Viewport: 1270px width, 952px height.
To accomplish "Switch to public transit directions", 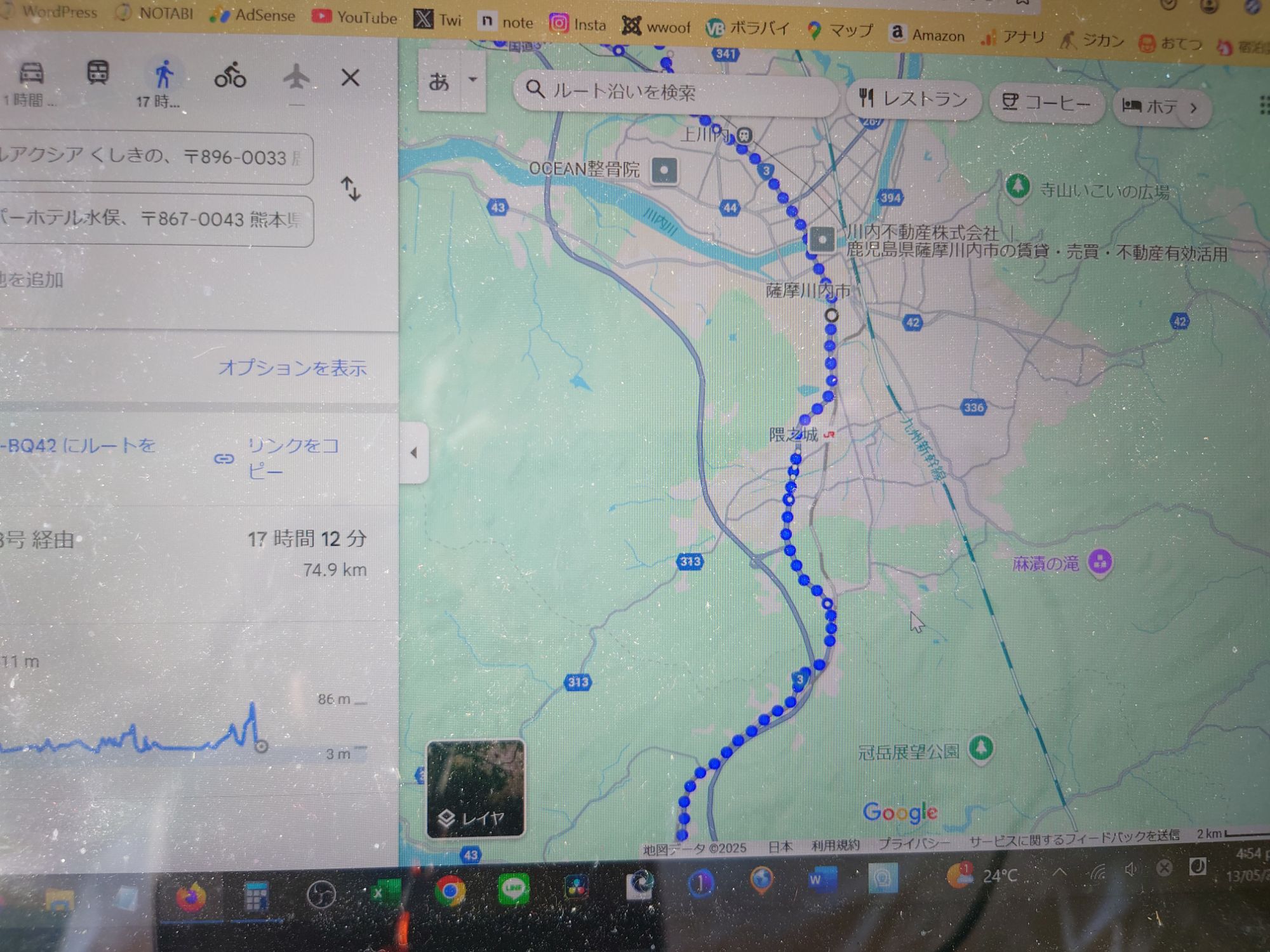I will click(x=97, y=74).
